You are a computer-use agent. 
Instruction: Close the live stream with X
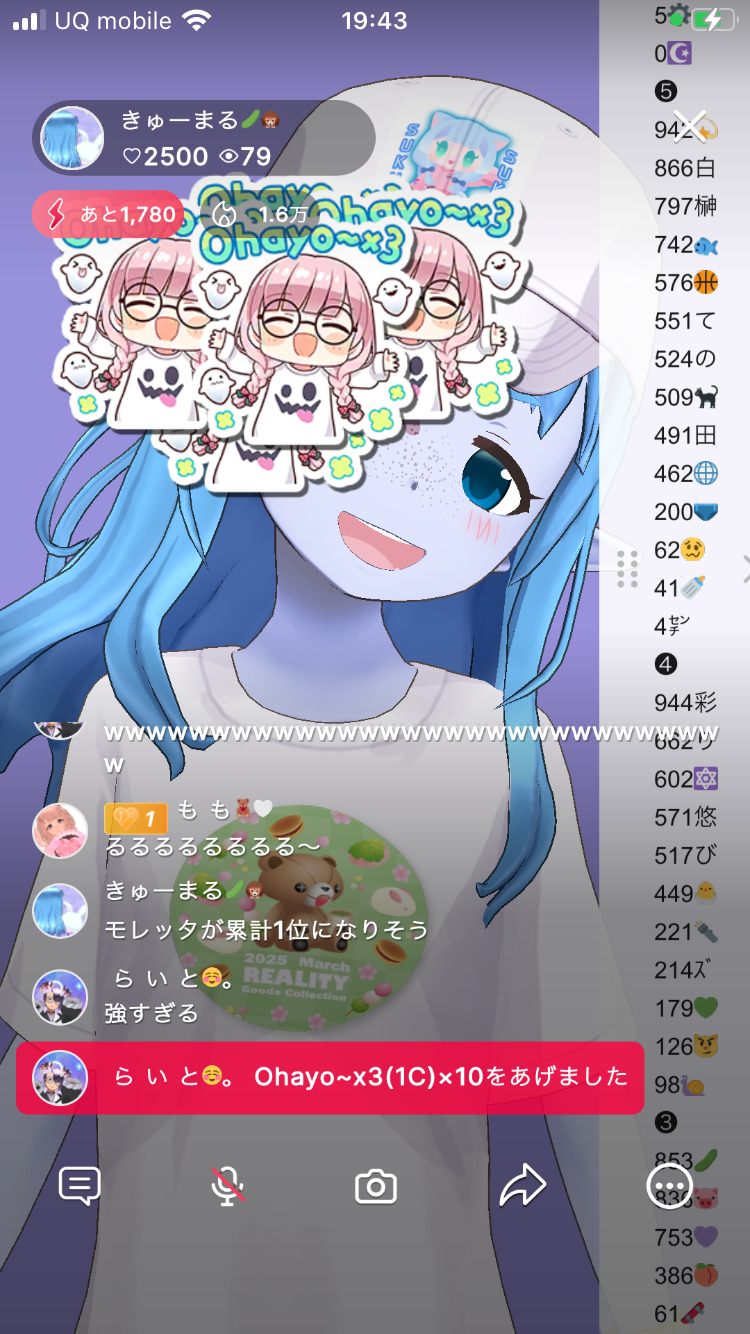tap(689, 127)
